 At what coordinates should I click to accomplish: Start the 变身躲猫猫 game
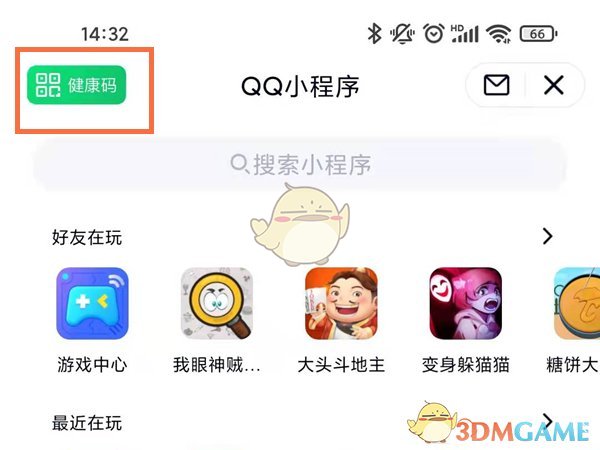(x=465, y=304)
